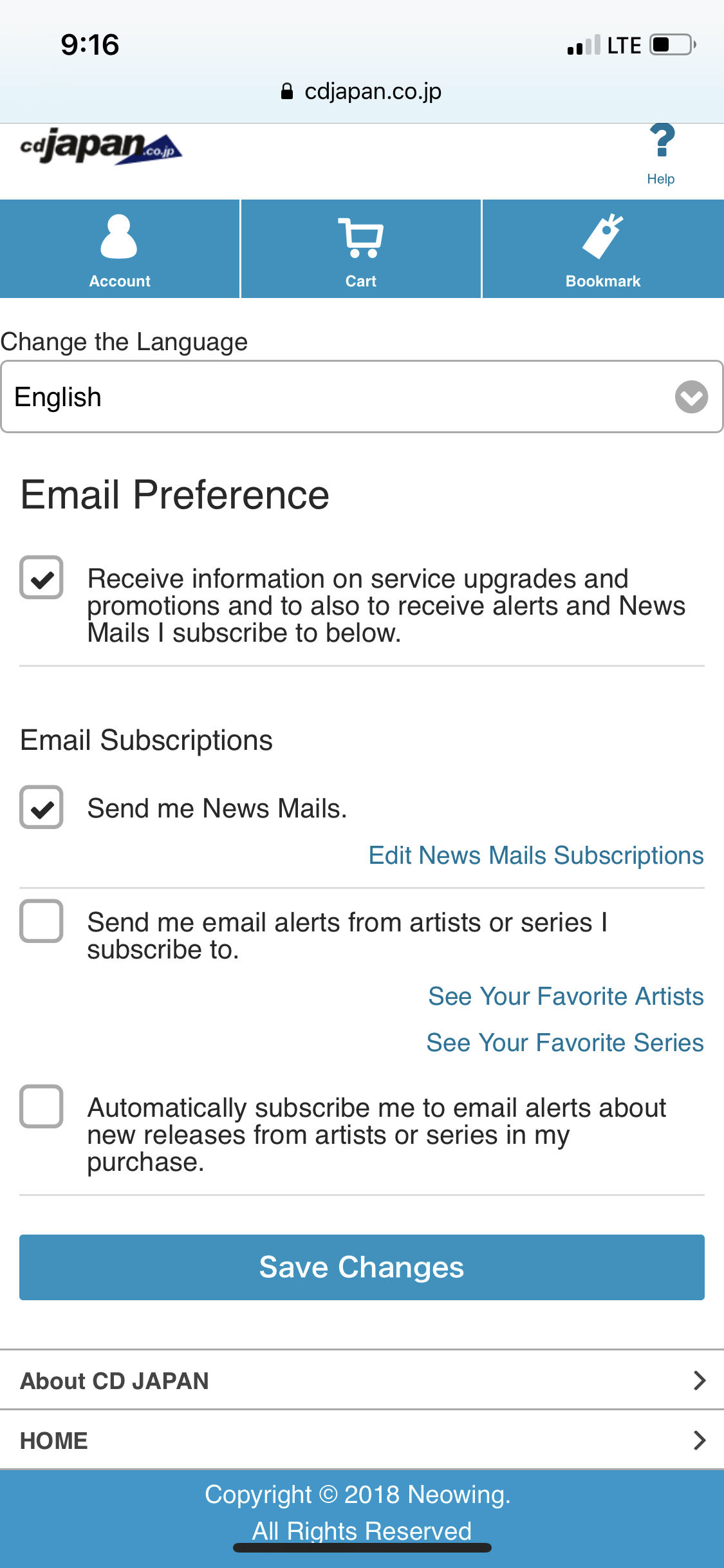Check automatic subscription to new release alerts

click(41, 1106)
